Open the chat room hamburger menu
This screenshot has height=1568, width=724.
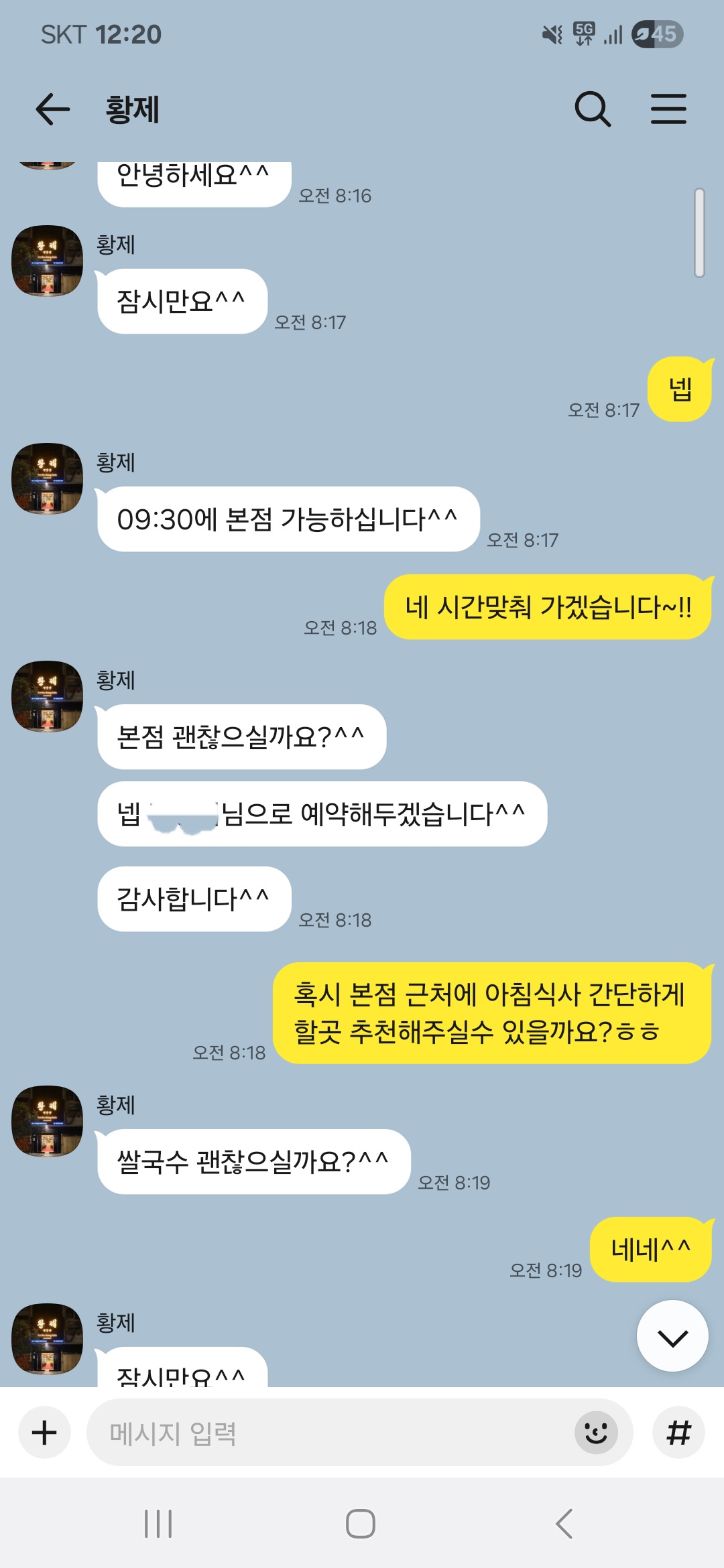coord(668,109)
